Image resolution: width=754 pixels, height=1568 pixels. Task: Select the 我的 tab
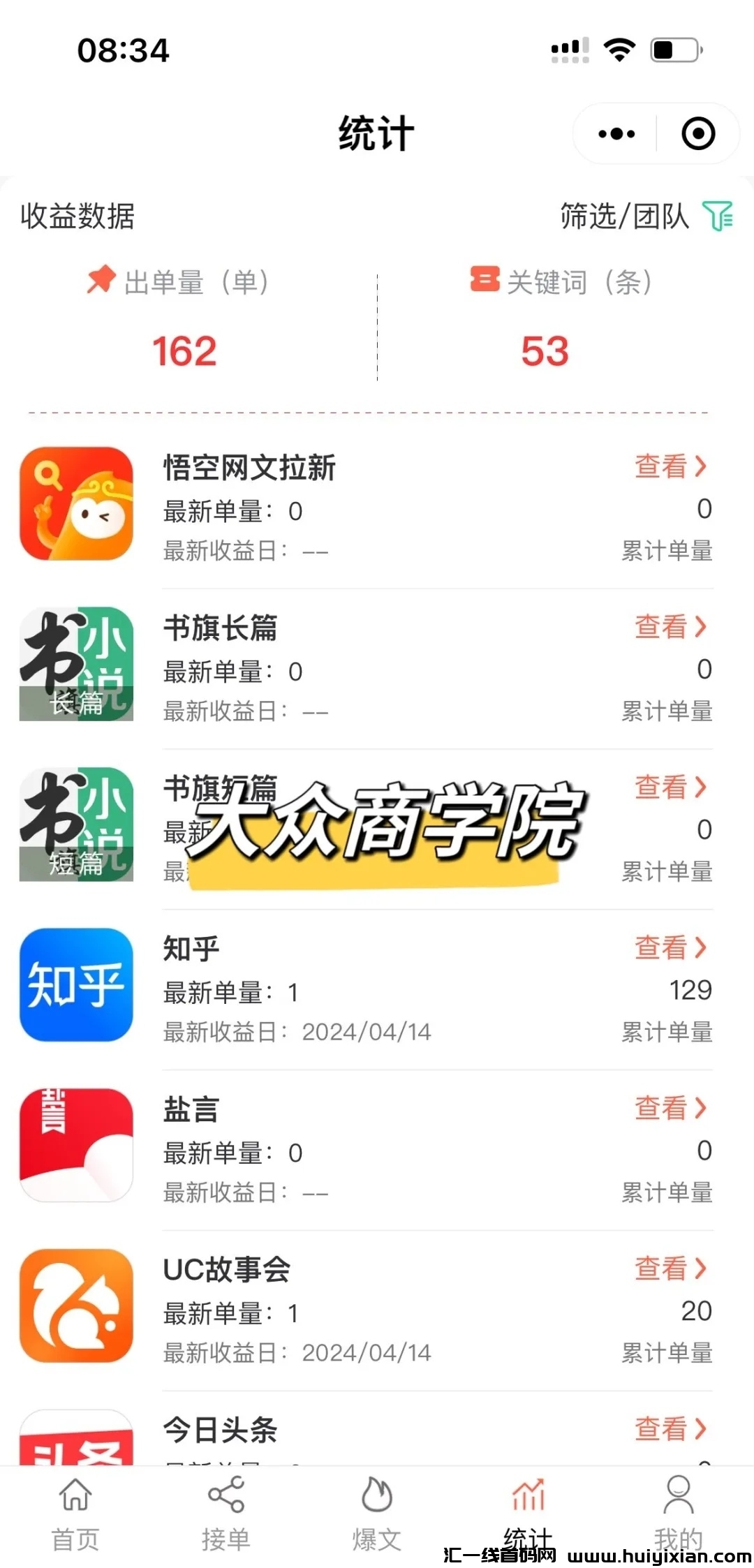(678, 1495)
